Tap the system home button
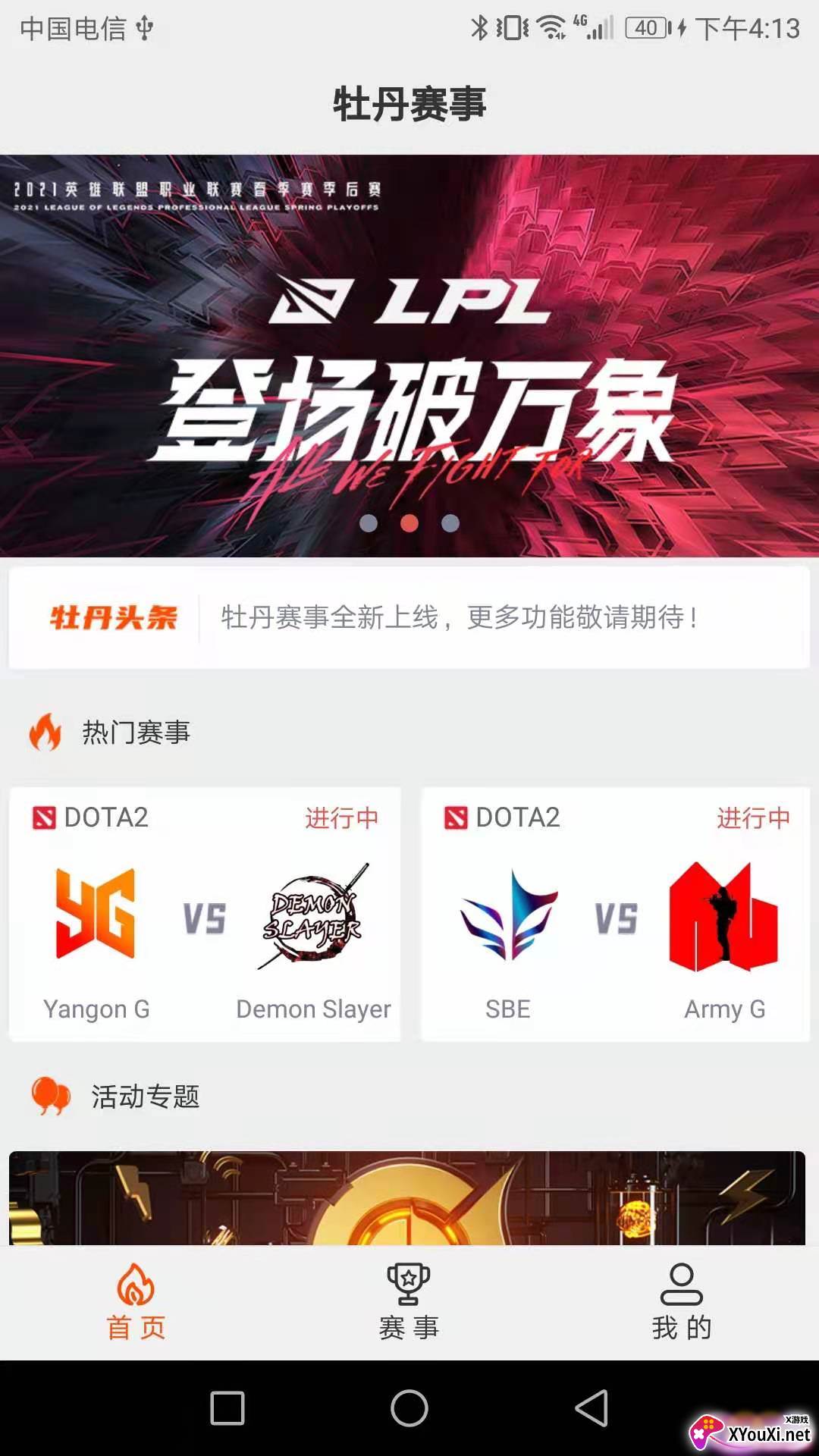The image size is (819, 1456). 409,1409
